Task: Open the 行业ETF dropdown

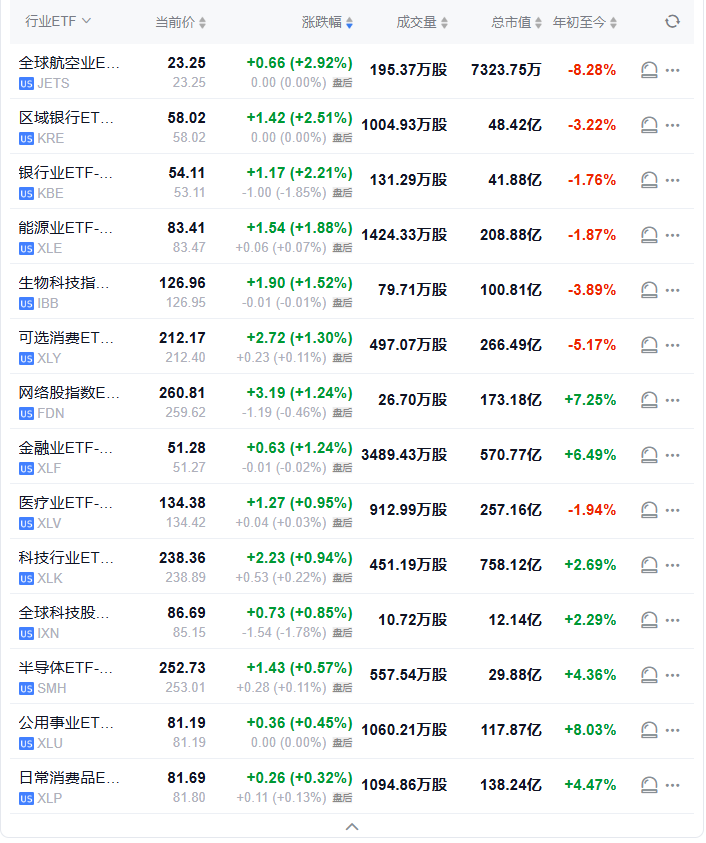Action: (x=58, y=21)
